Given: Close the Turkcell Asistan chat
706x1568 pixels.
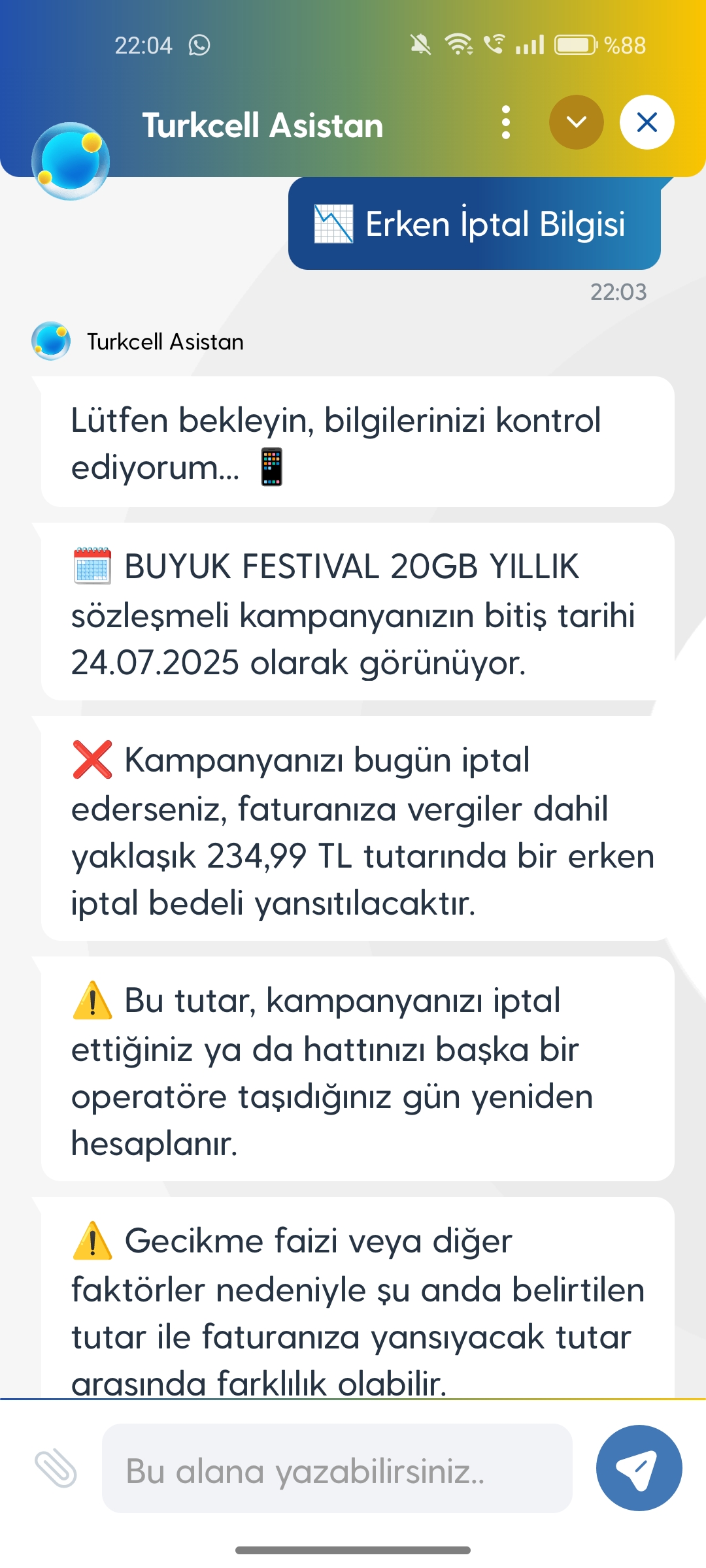Looking at the screenshot, I should (647, 123).
